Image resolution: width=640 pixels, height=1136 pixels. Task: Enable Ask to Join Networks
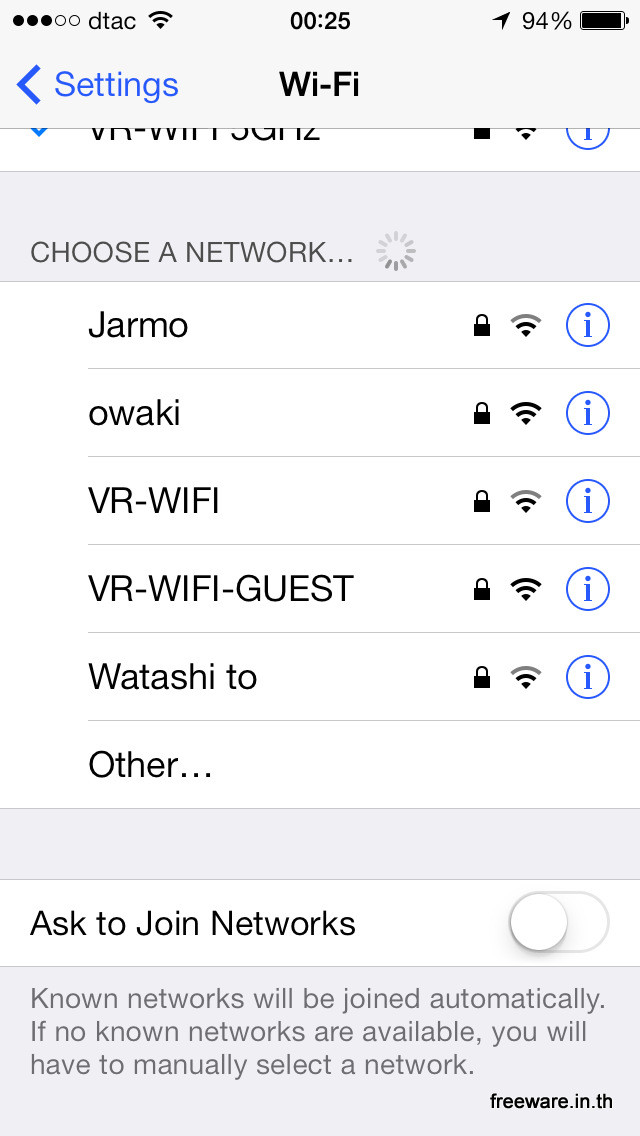[x=558, y=922]
